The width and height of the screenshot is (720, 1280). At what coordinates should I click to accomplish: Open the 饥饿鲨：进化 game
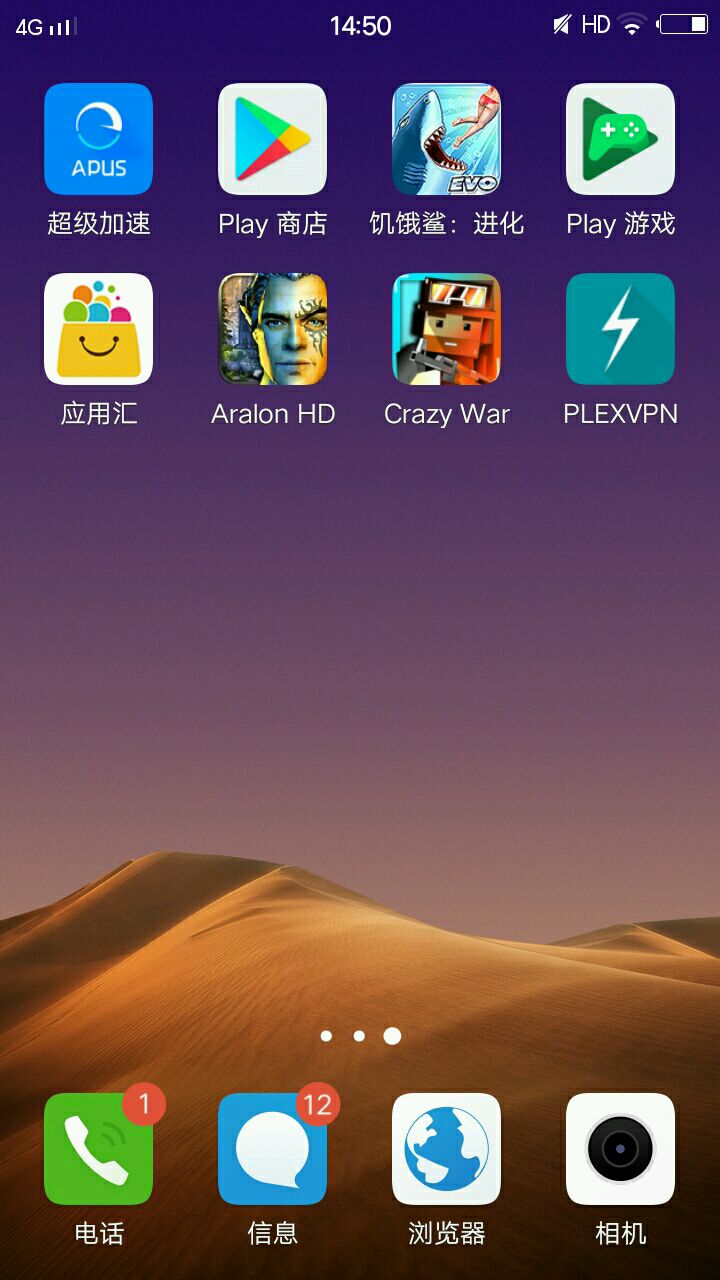446,139
